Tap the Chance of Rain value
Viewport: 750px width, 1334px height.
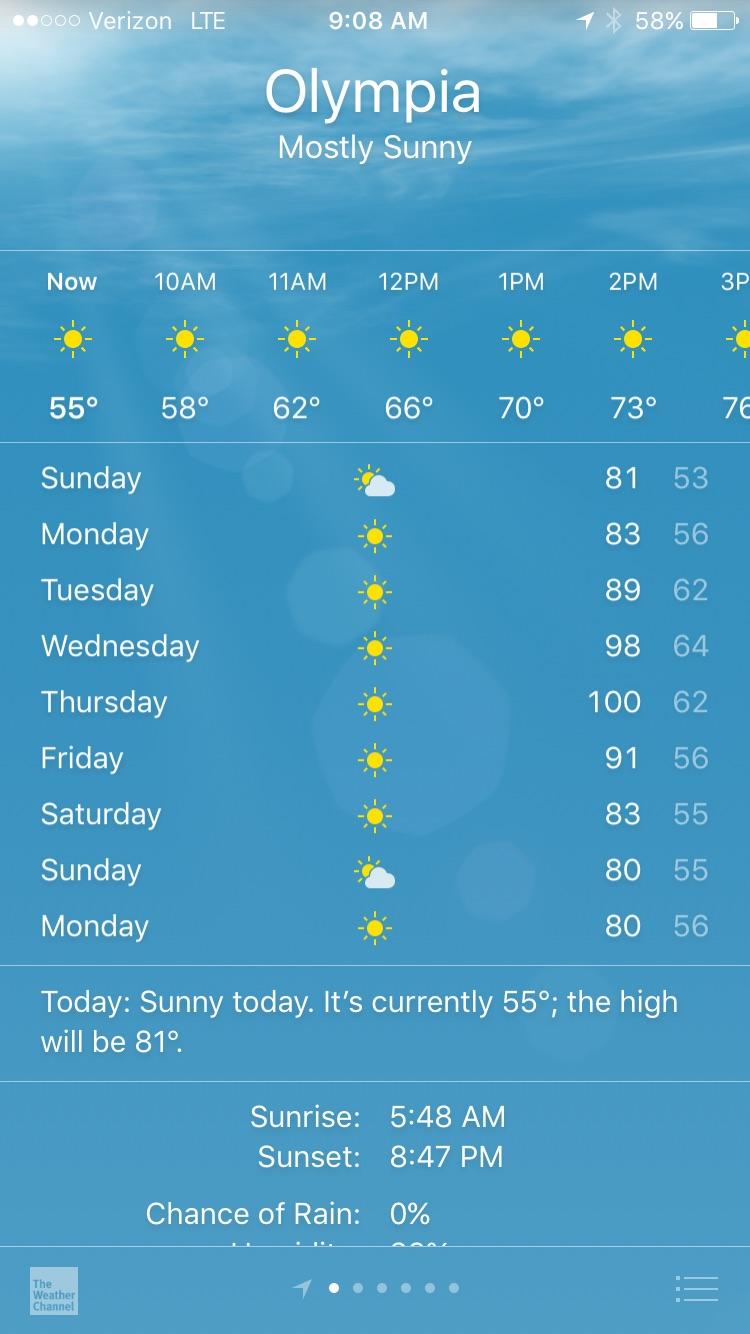[x=408, y=1213]
